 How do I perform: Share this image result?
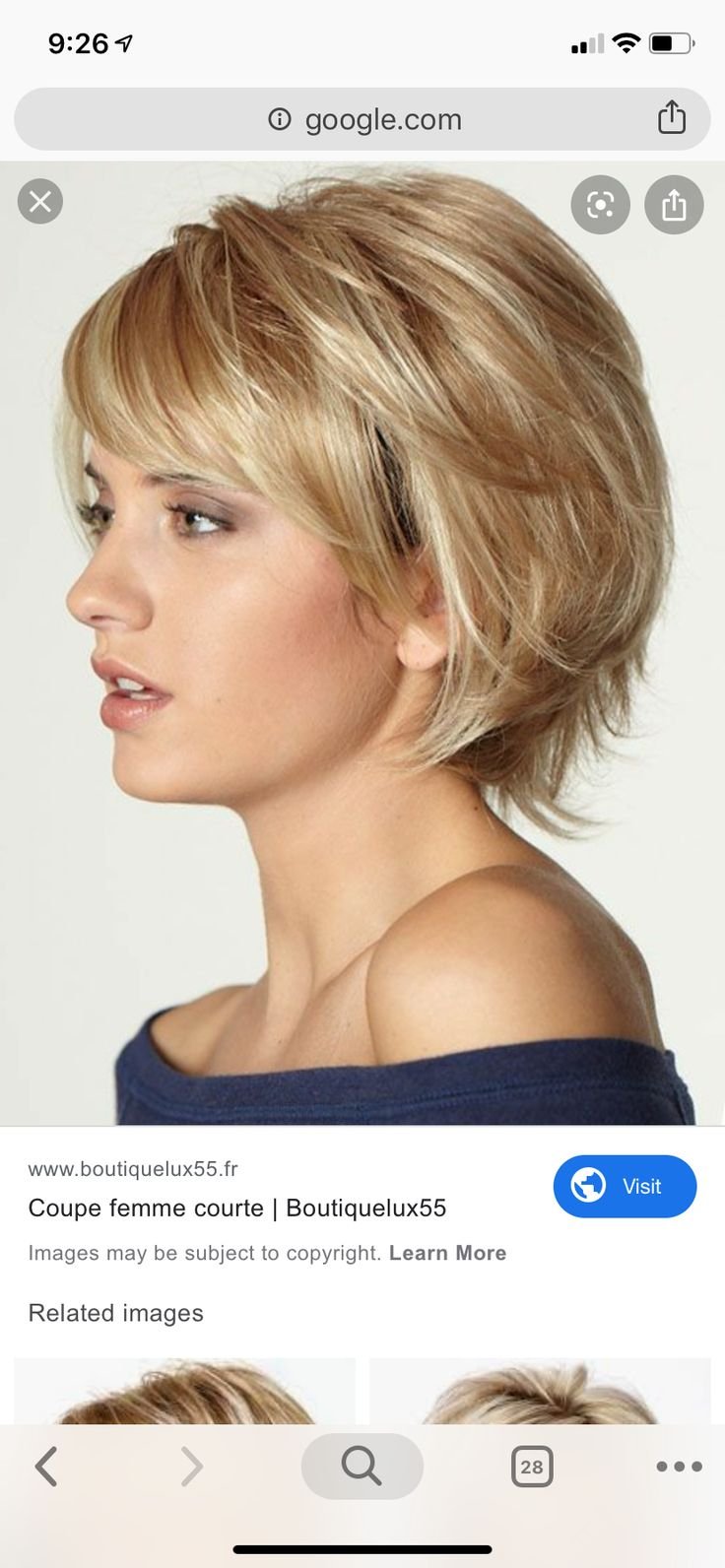point(674,205)
